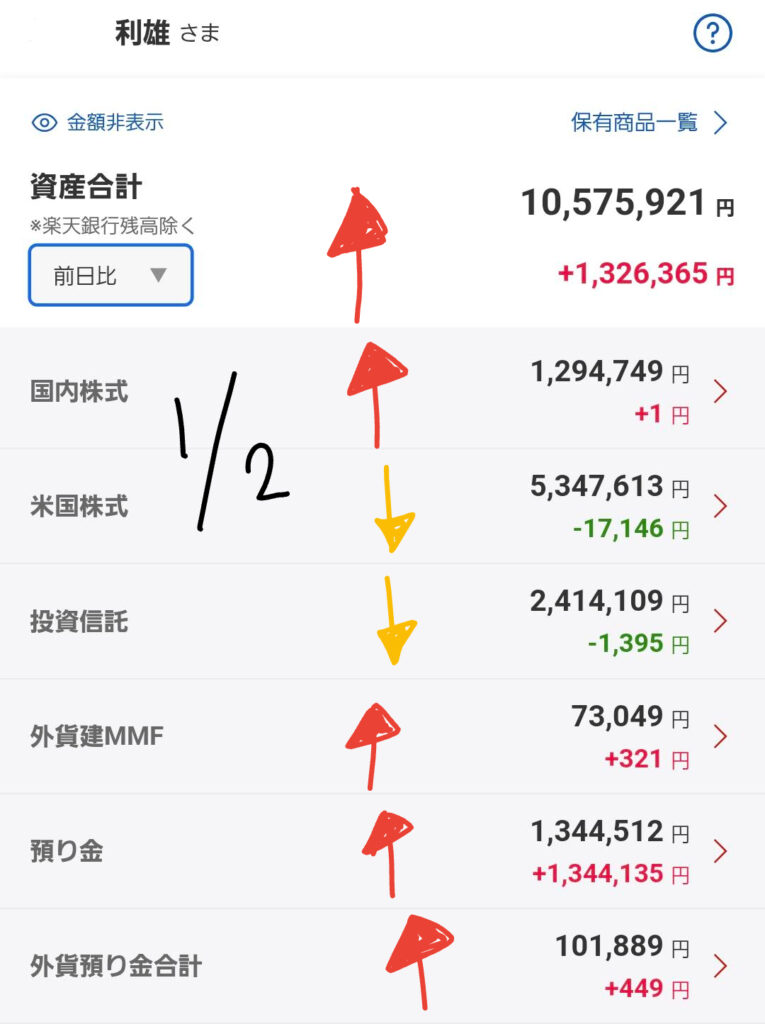The height and width of the screenshot is (1024, 765).
Task: Open the 米国株式 row
Action: click(x=380, y=506)
